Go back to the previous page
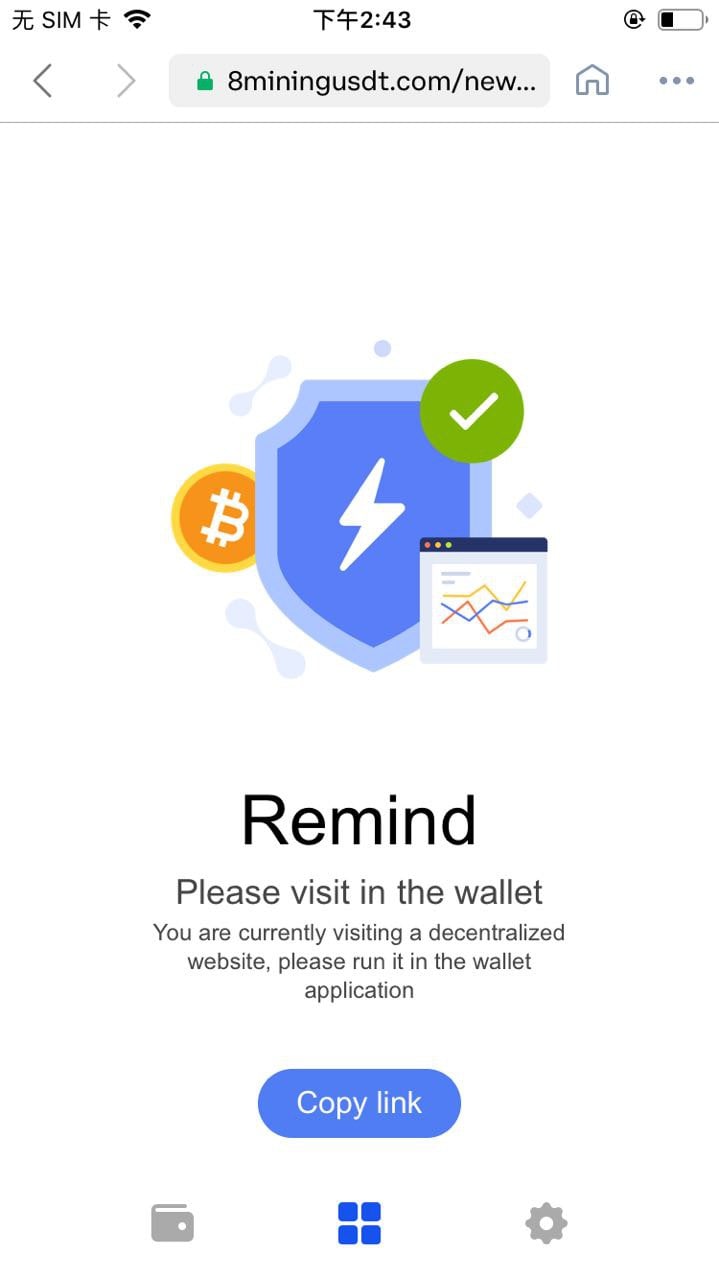The image size is (719, 1280). [42, 80]
